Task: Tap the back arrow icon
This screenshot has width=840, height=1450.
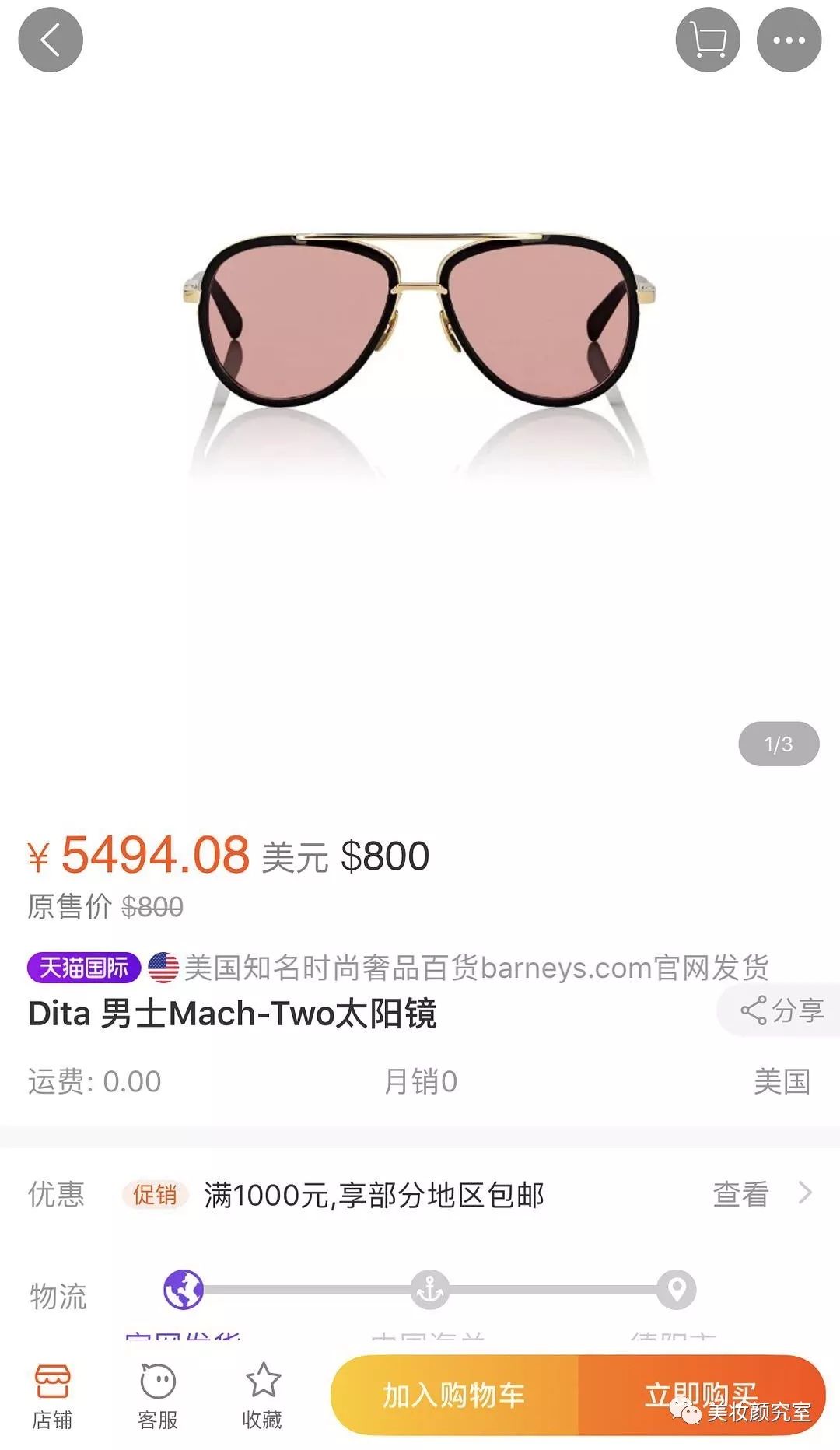Action: pyautogui.click(x=50, y=39)
